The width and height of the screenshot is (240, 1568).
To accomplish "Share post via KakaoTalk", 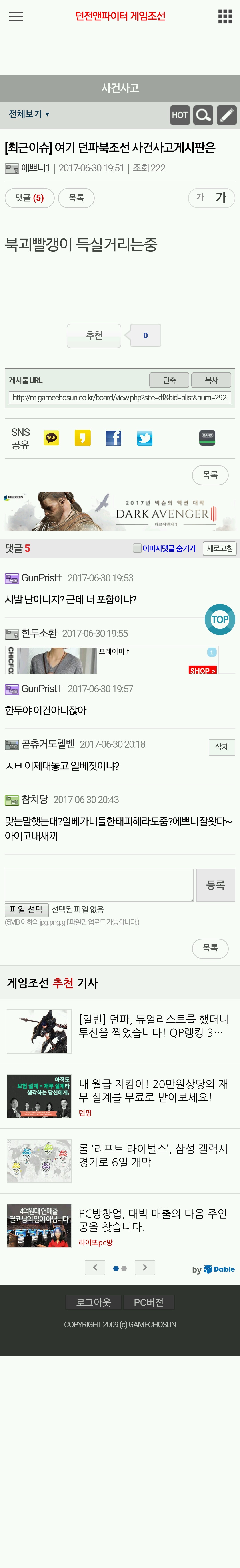I will 52,438.
